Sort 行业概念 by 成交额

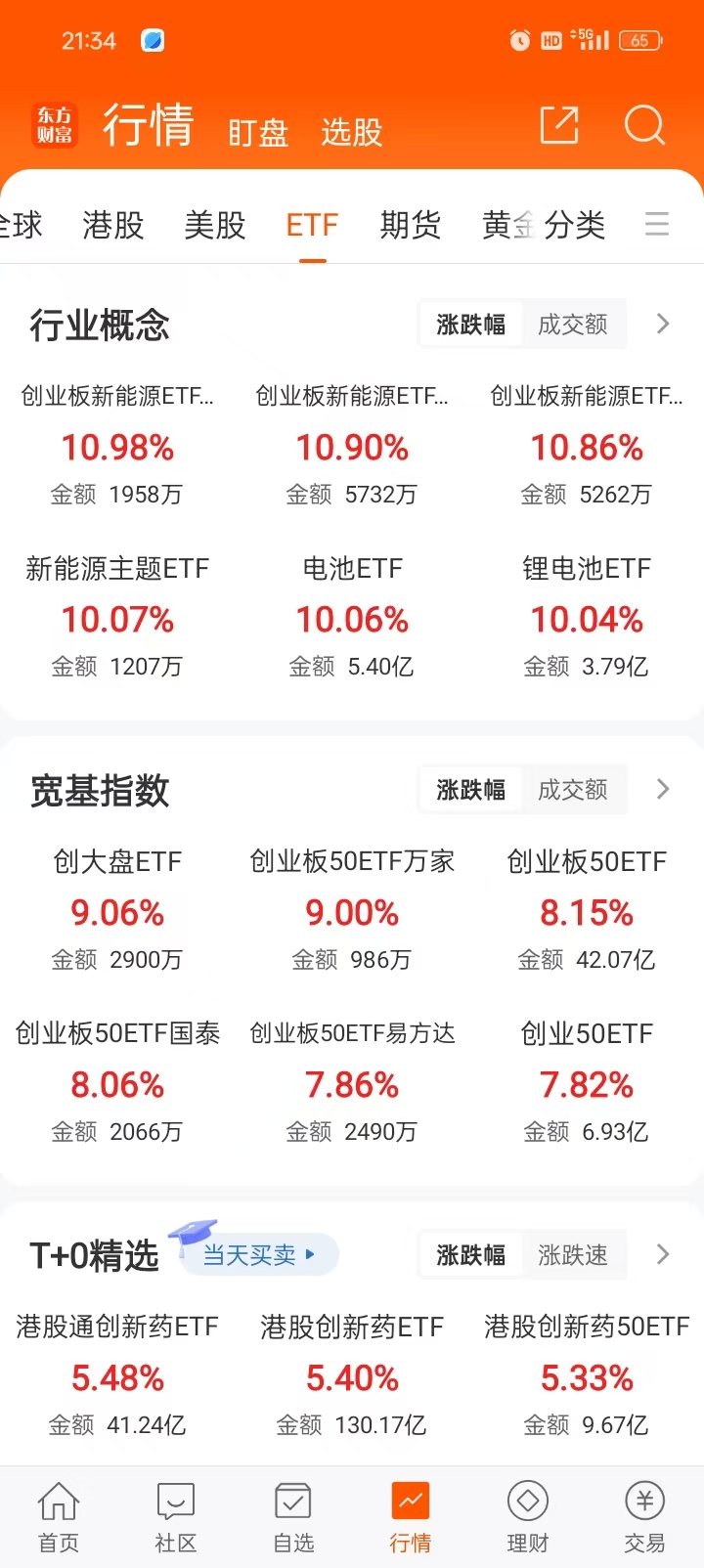573,325
